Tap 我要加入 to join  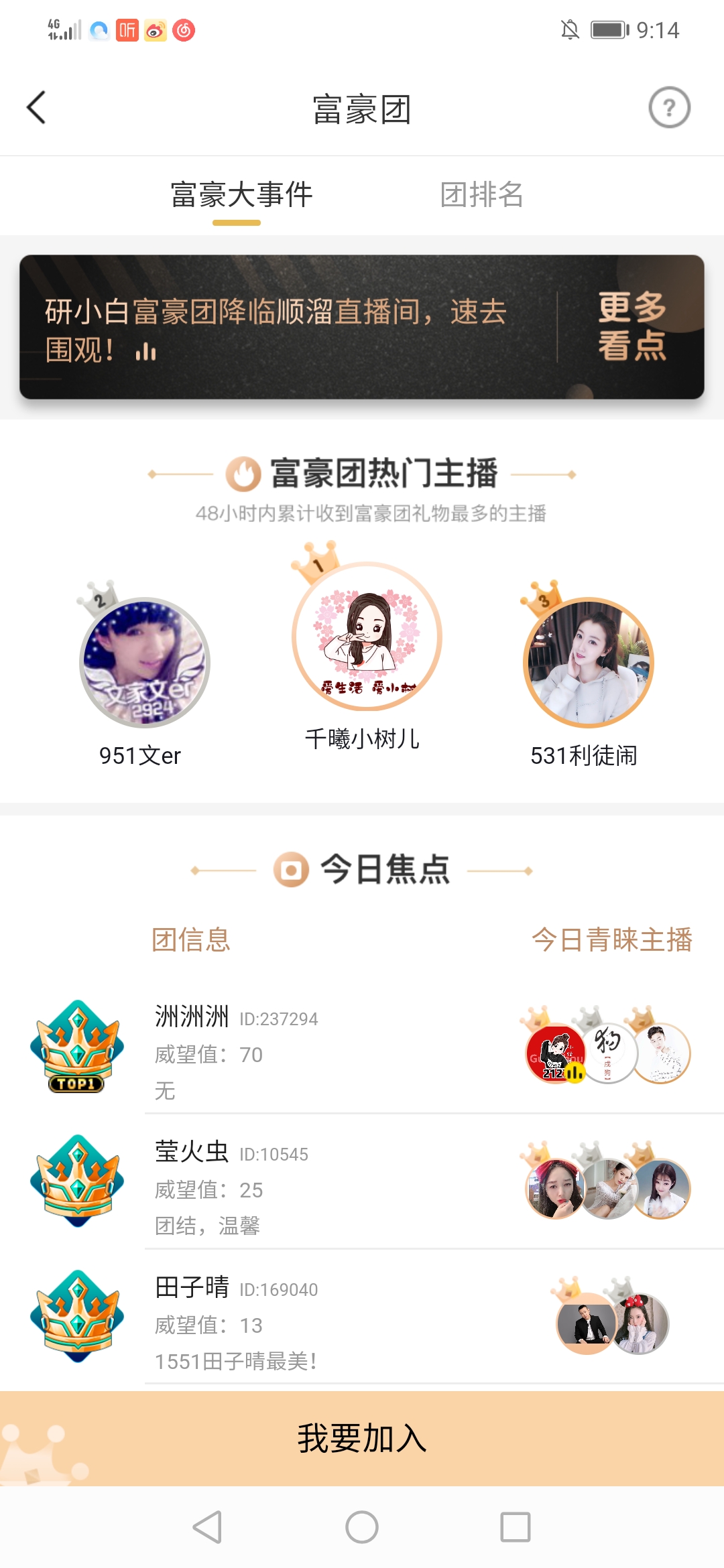[x=362, y=1439]
